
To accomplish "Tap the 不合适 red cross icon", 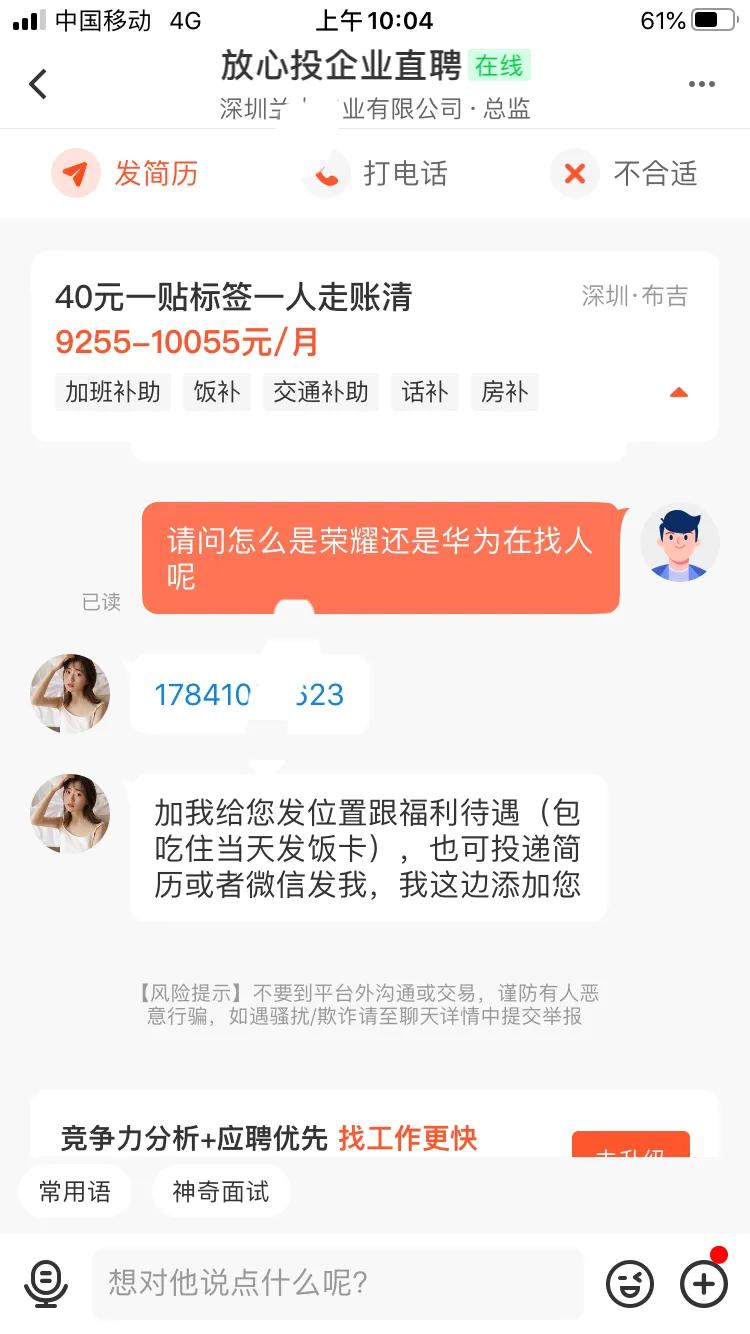I will coord(573,173).
